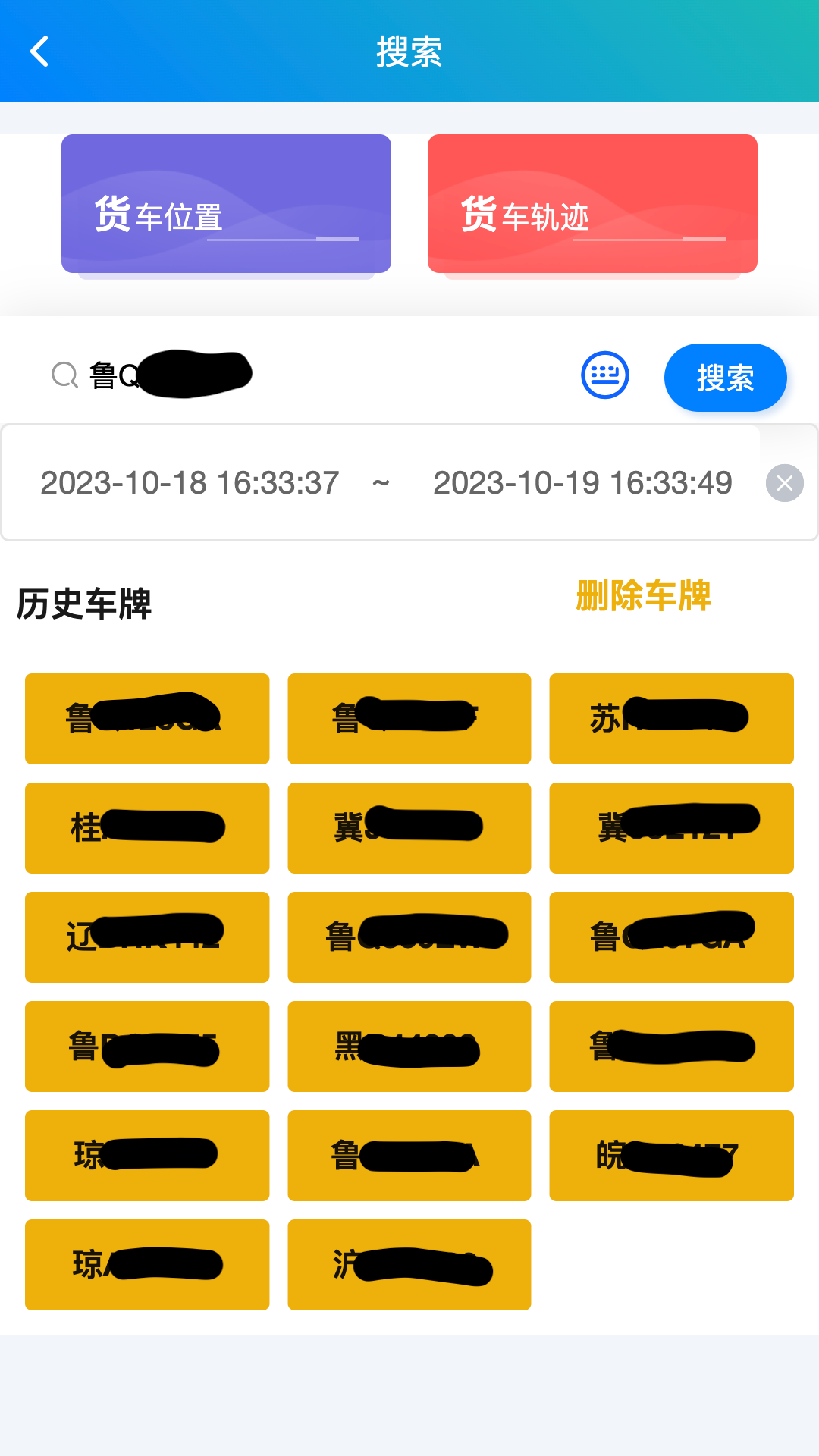Image resolution: width=819 pixels, height=1456 pixels.
Task: Select the 苏 plate in history
Action: (671, 718)
